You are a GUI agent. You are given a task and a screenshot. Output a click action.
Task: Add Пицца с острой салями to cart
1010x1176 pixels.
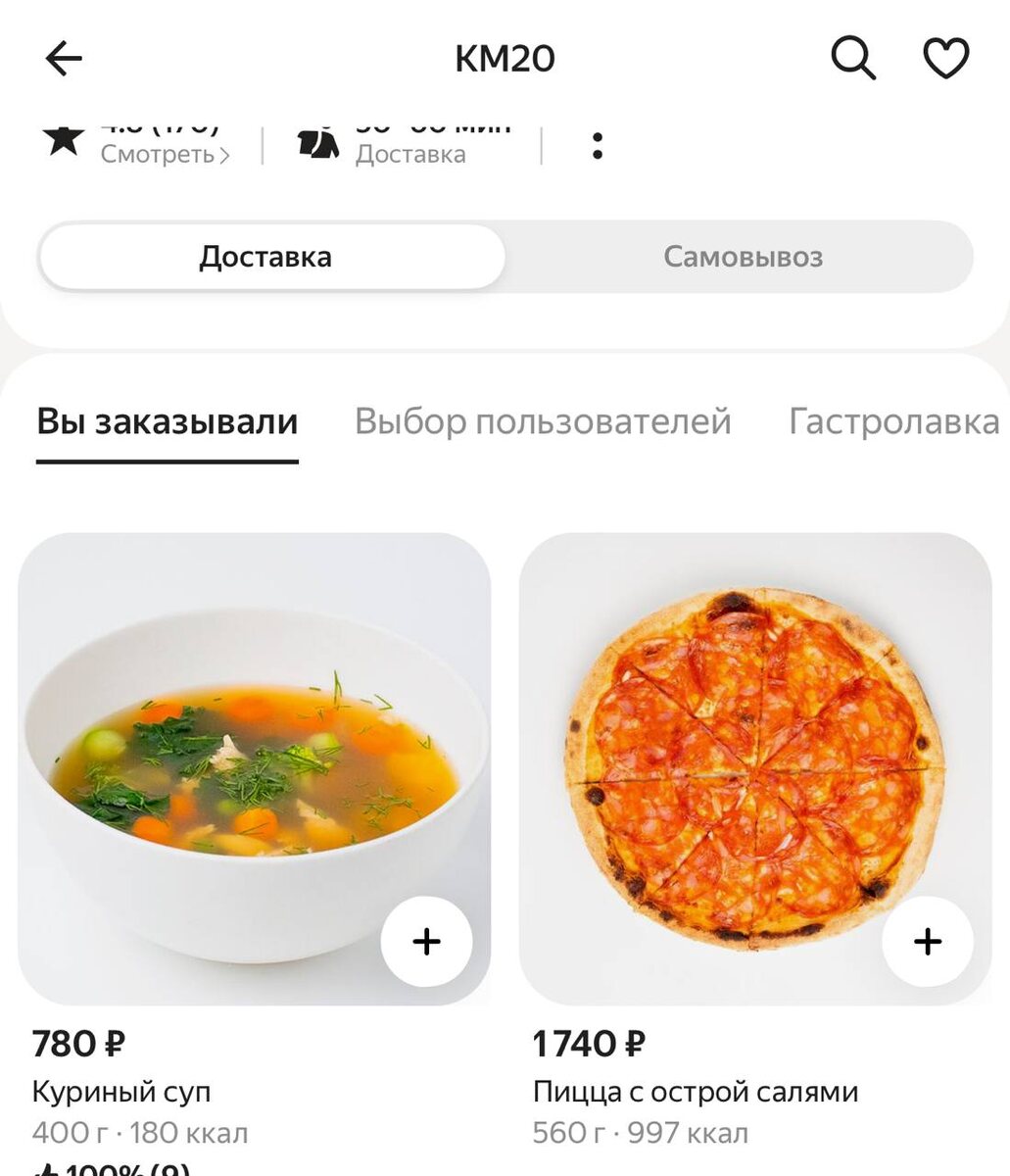click(927, 942)
